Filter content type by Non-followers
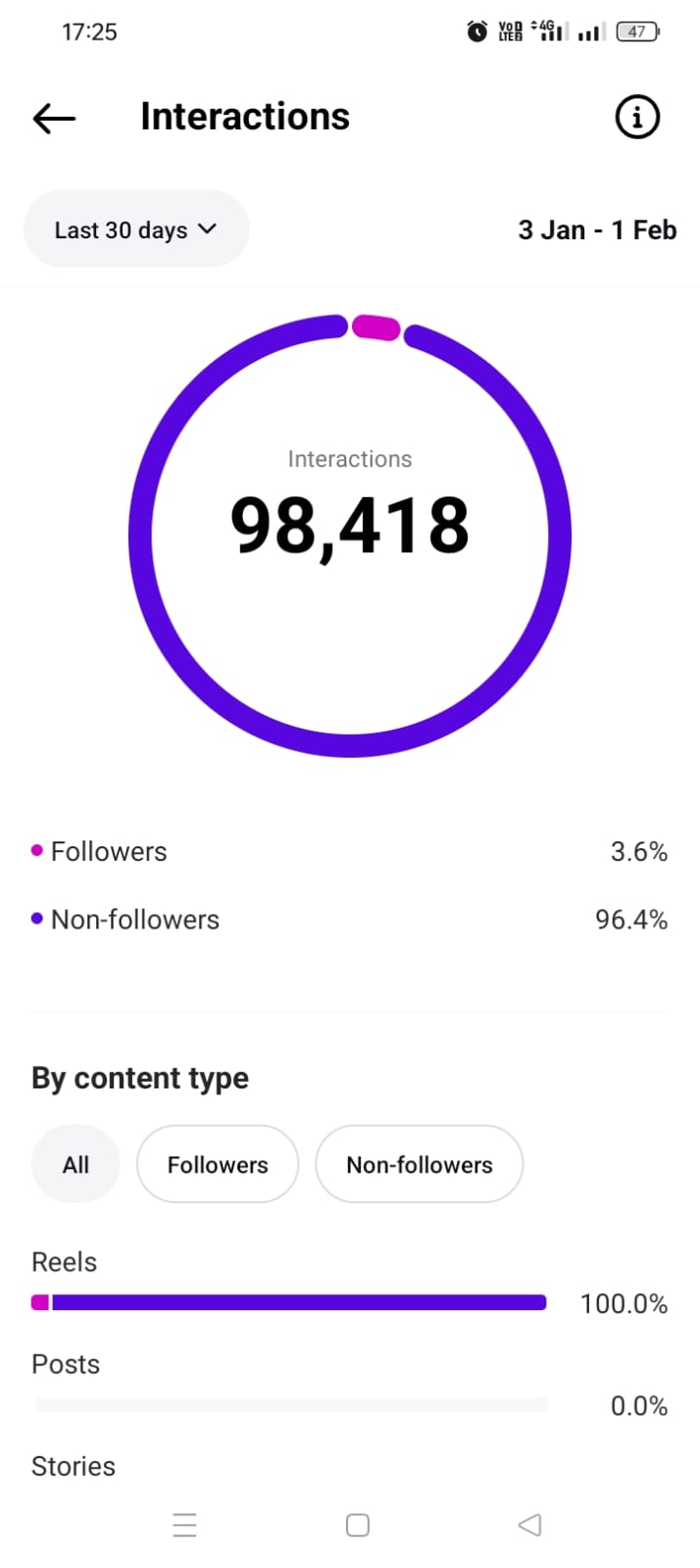The image size is (700, 1568). coord(419,1164)
